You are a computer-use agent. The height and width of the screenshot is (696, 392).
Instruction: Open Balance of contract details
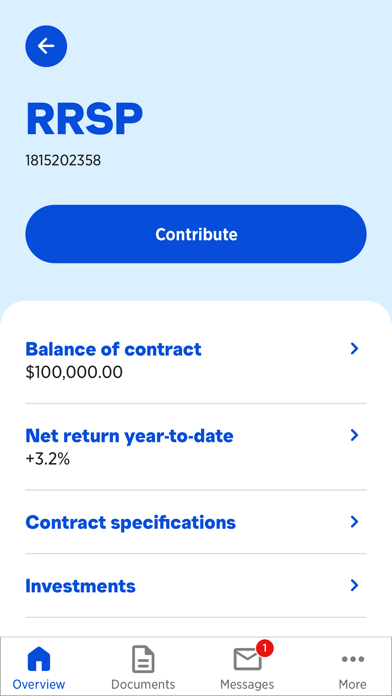(196, 360)
